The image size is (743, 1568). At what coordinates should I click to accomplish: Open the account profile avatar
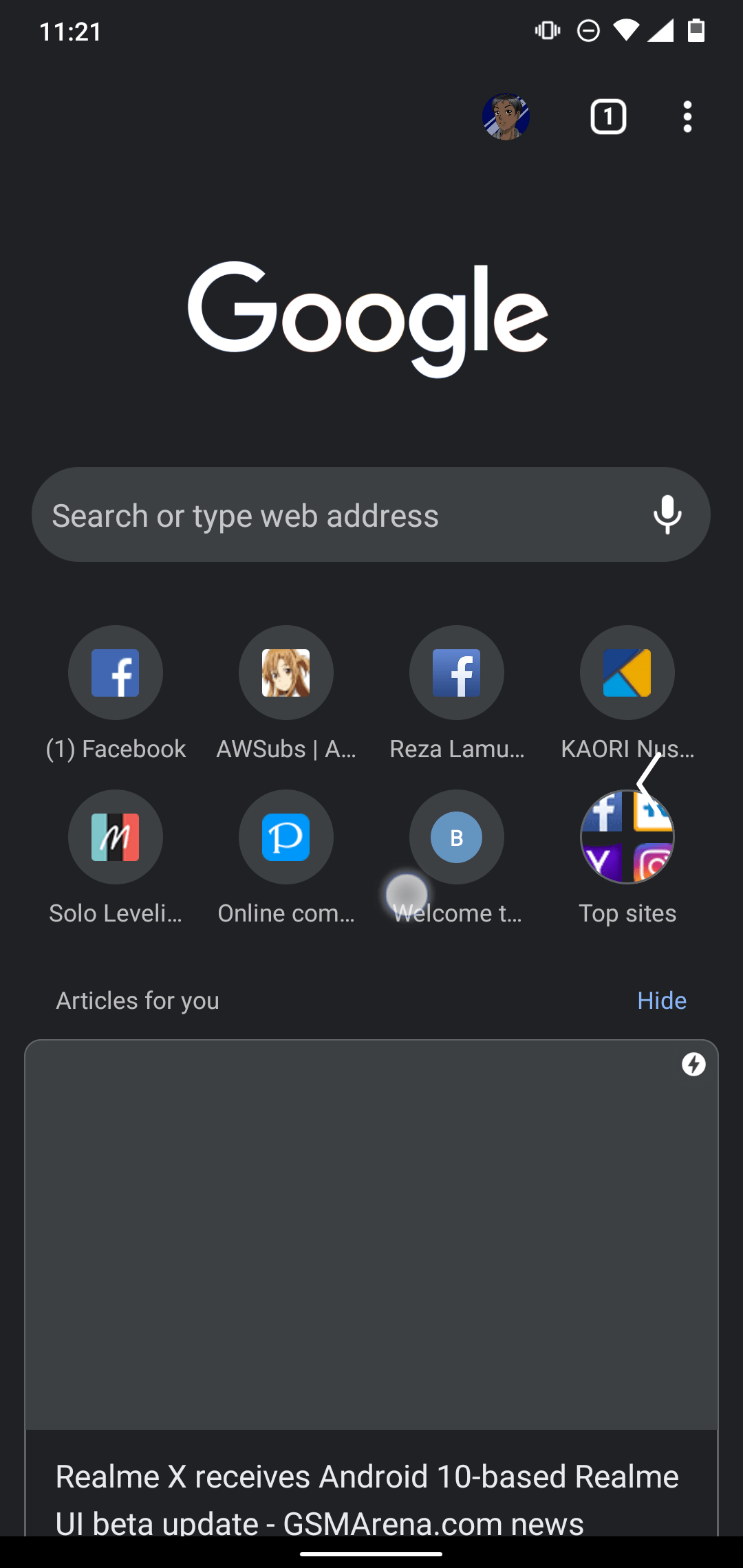(x=506, y=117)
